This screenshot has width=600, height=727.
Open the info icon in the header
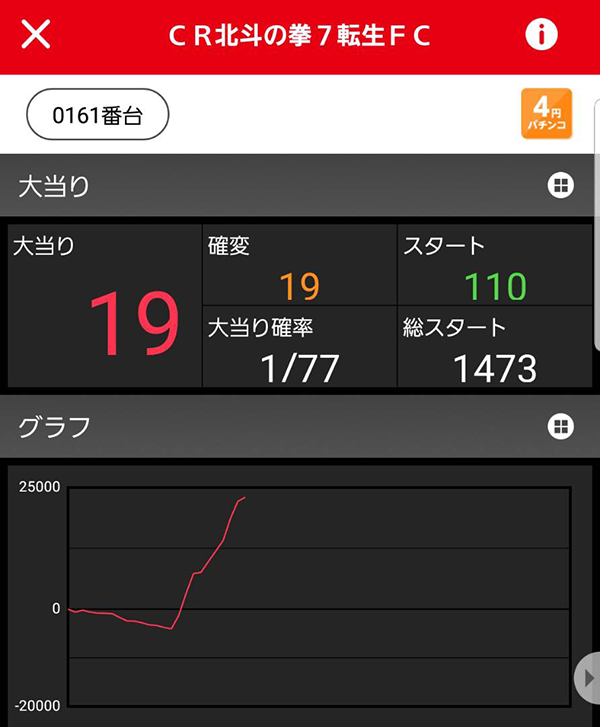tap(541, 35)
